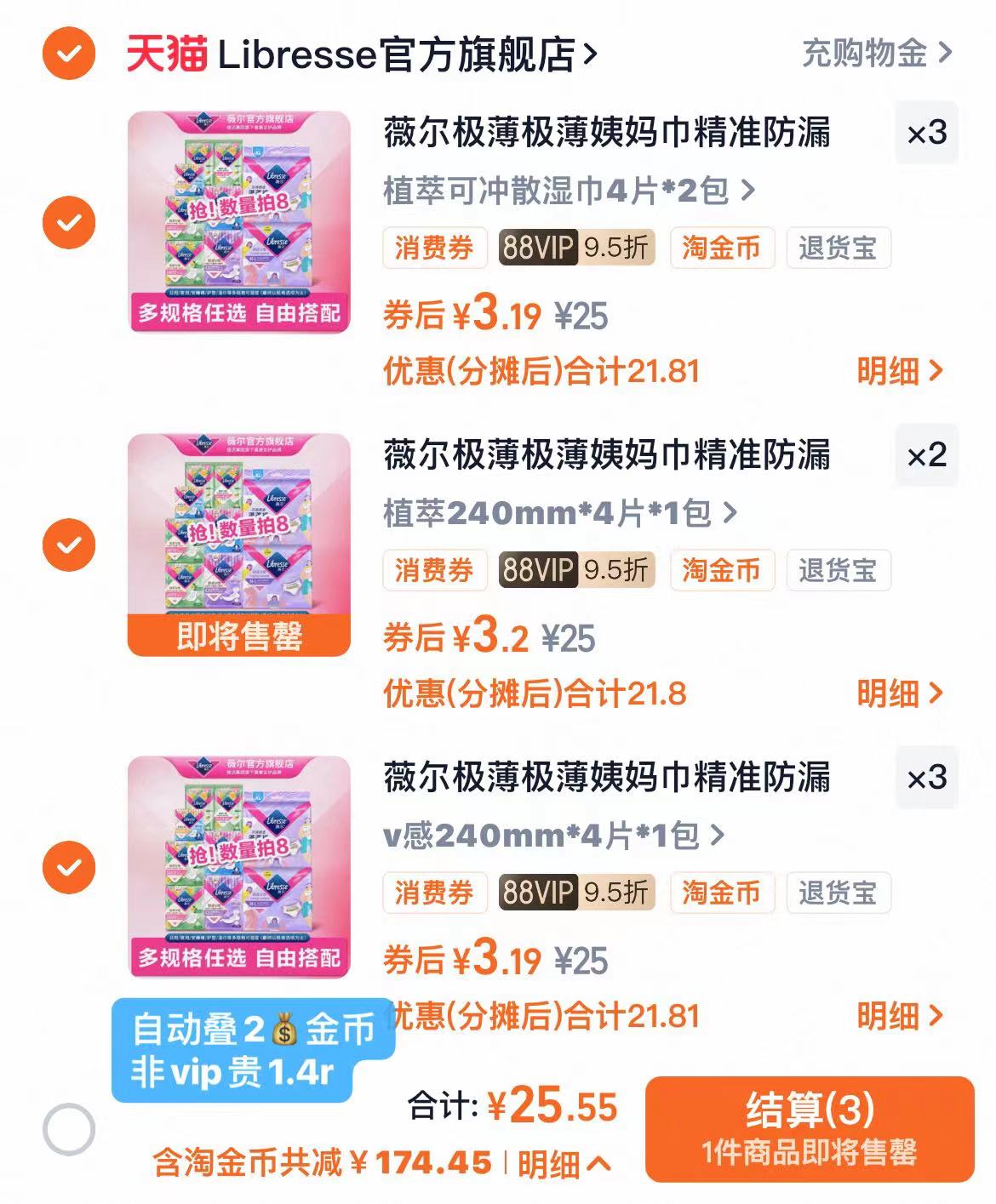996x1204 pixels.
Task: Tap the 消费券 coupon badge on first item
Action: click(434, 248)
